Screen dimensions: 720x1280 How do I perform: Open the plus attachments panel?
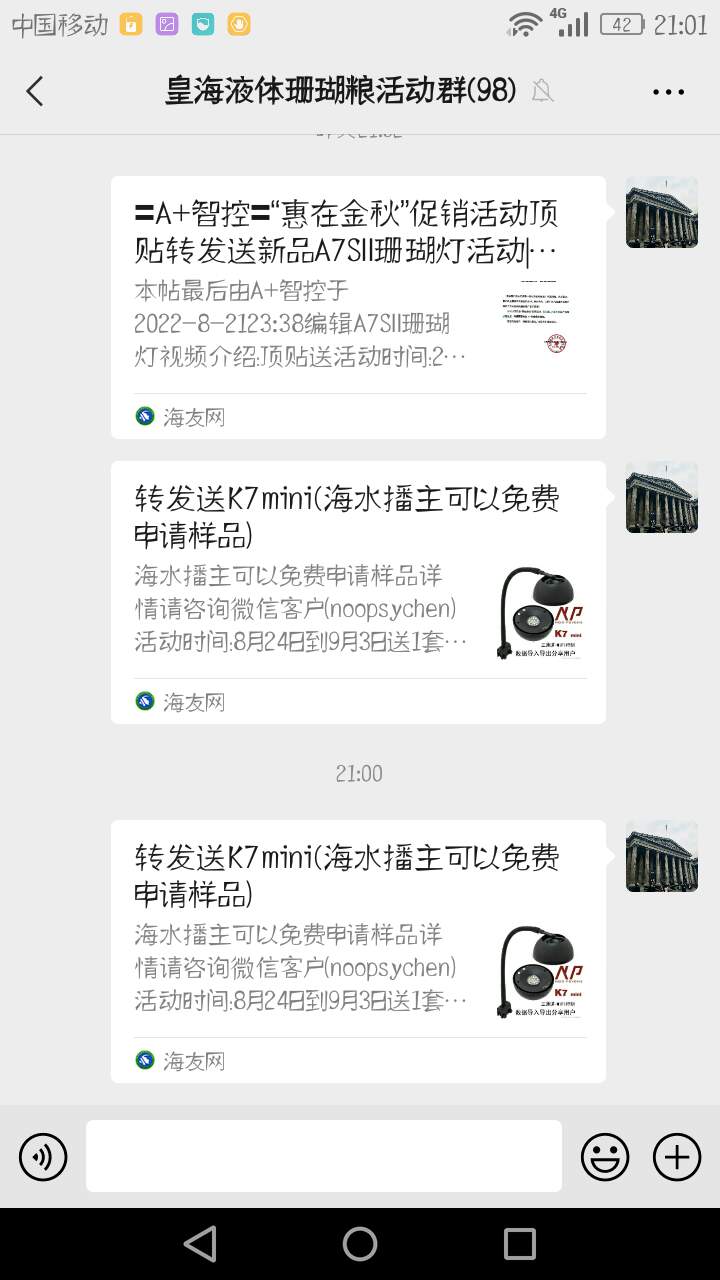pos(677,1157)
